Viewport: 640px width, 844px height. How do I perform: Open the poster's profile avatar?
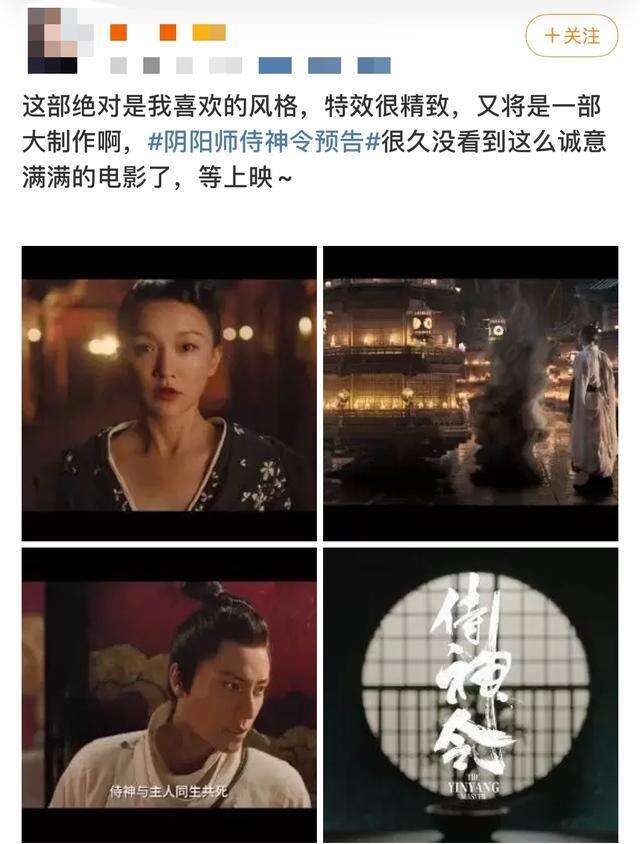click(x=52, y=40)
